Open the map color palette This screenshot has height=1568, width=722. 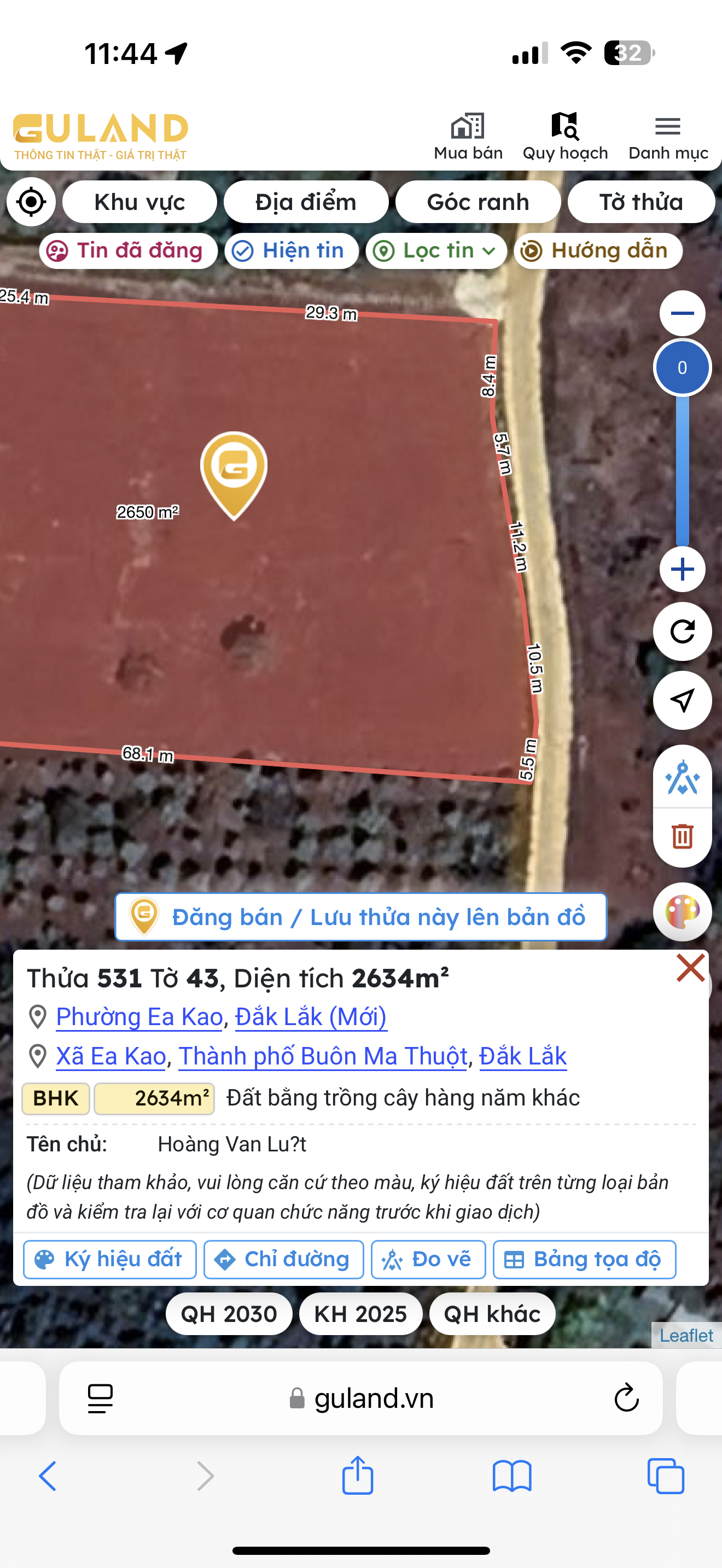tap(682, 912)
